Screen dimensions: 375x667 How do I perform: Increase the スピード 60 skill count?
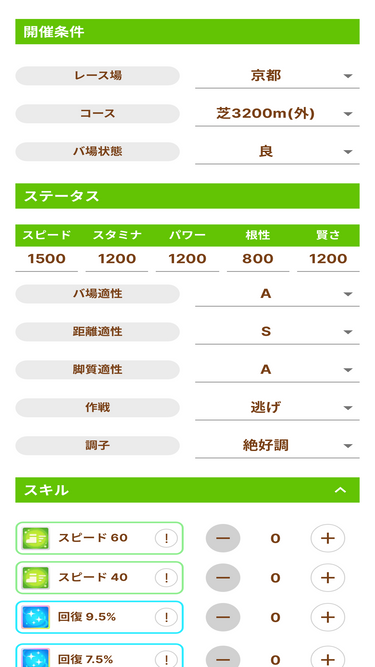327,539
